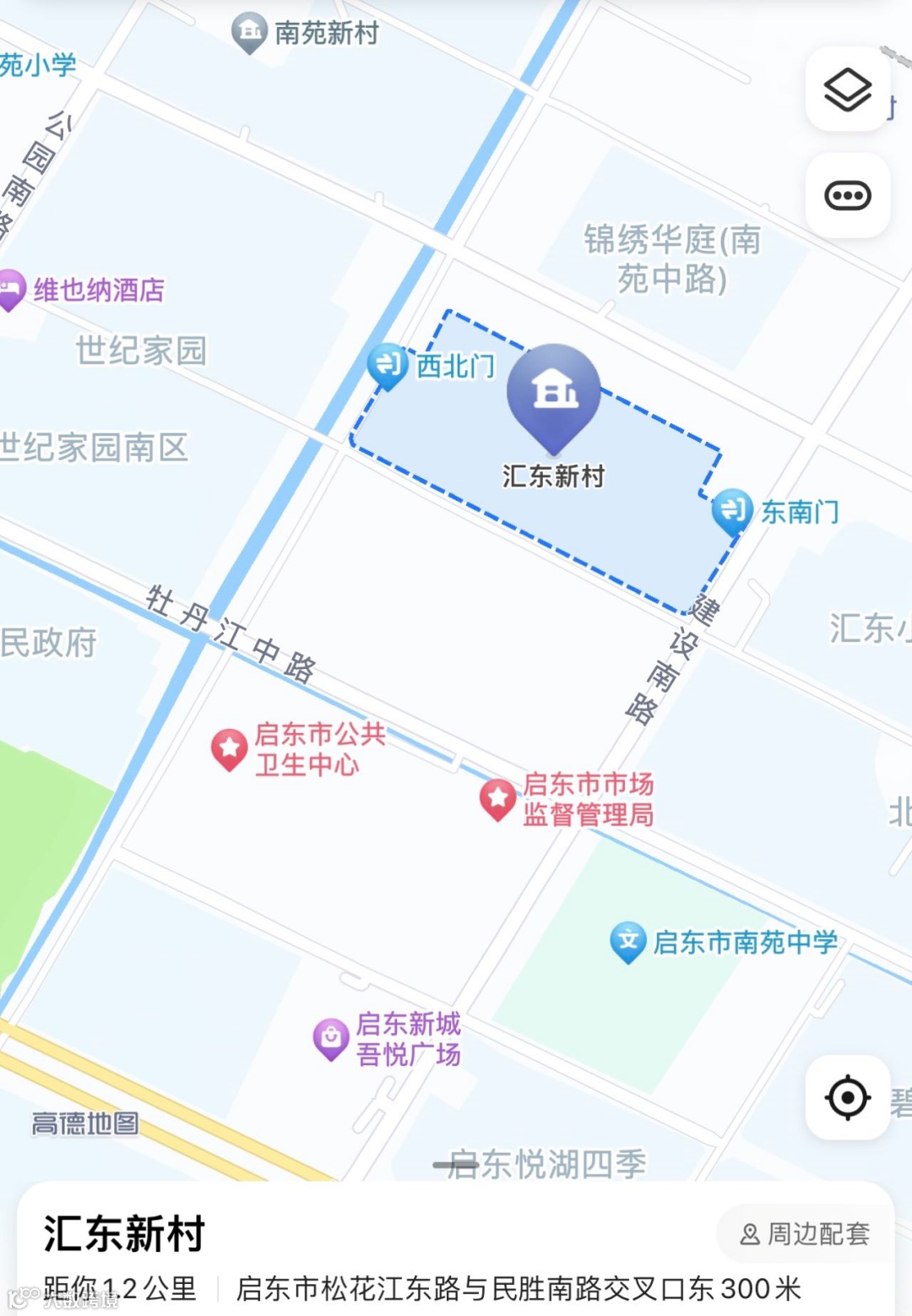The height and width of the screenshot is (1316, 912).
Task: Tap the 汇东新村 location pin
Action: 554,399
